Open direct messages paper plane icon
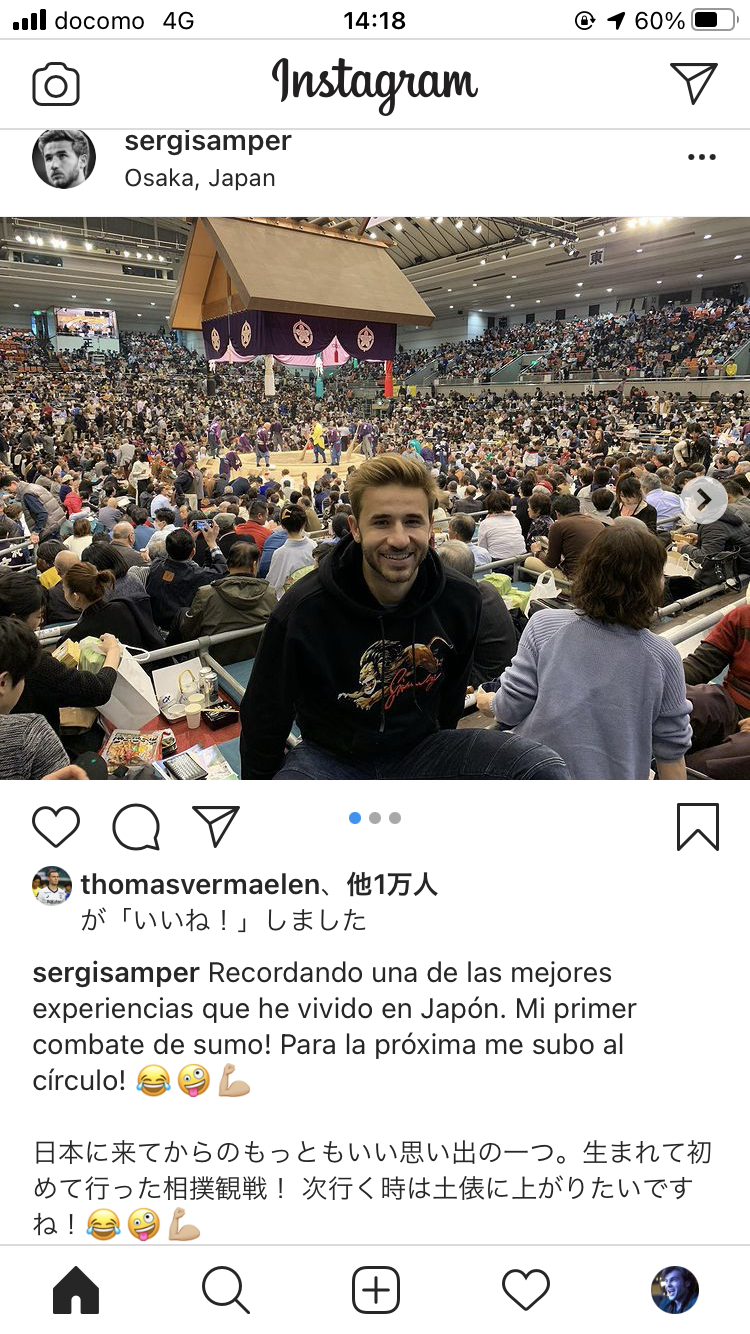750x1334 pixels. (693, 83)
